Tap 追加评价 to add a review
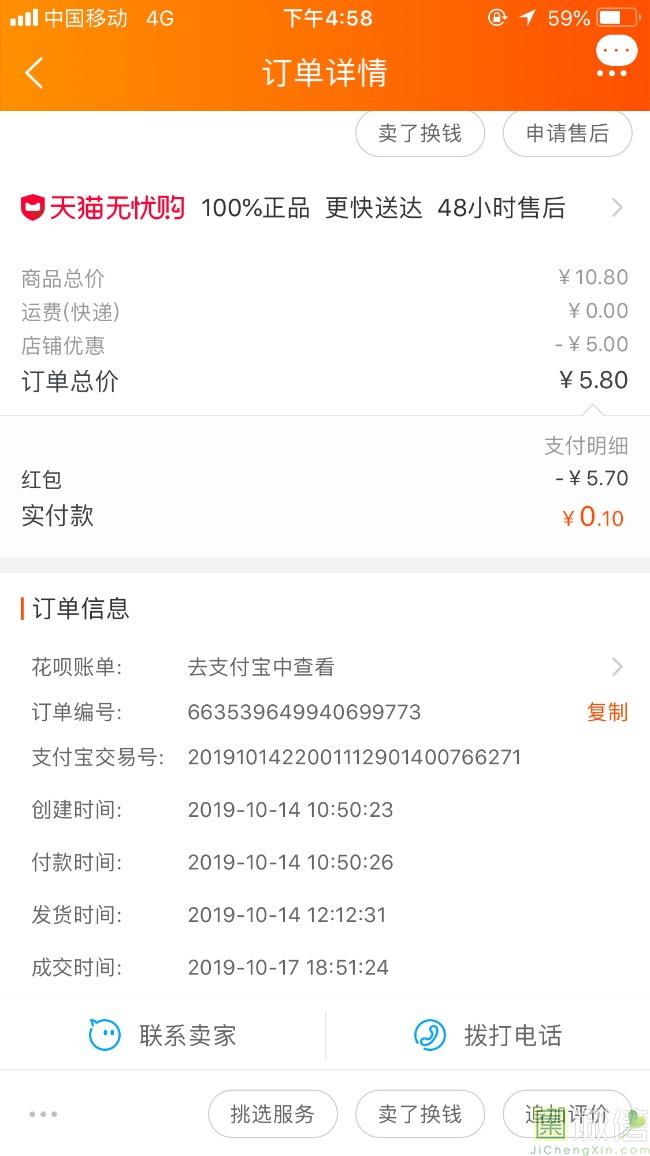650x1156 pixels. pyautogui.click(x=567, y=1114)
